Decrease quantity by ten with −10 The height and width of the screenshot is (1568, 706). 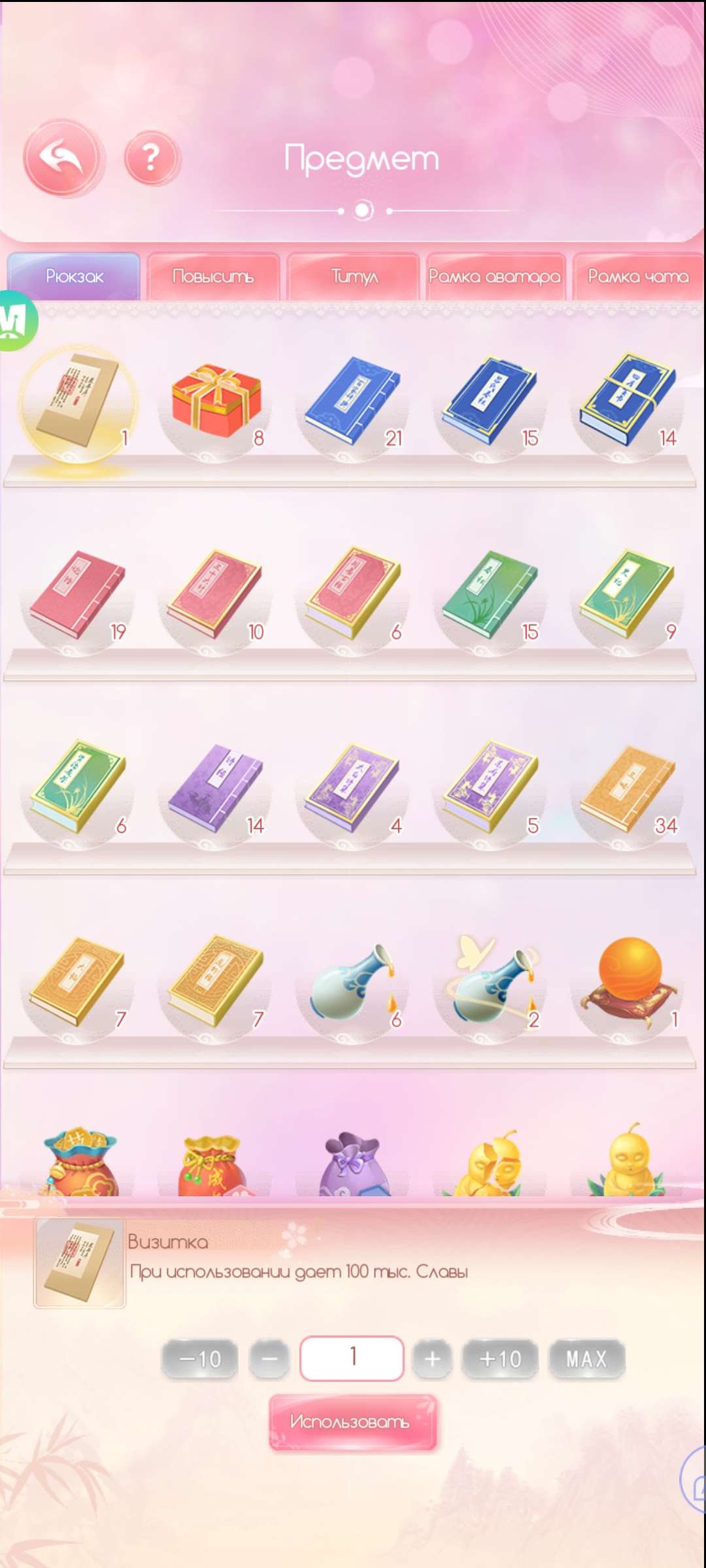199,1359
